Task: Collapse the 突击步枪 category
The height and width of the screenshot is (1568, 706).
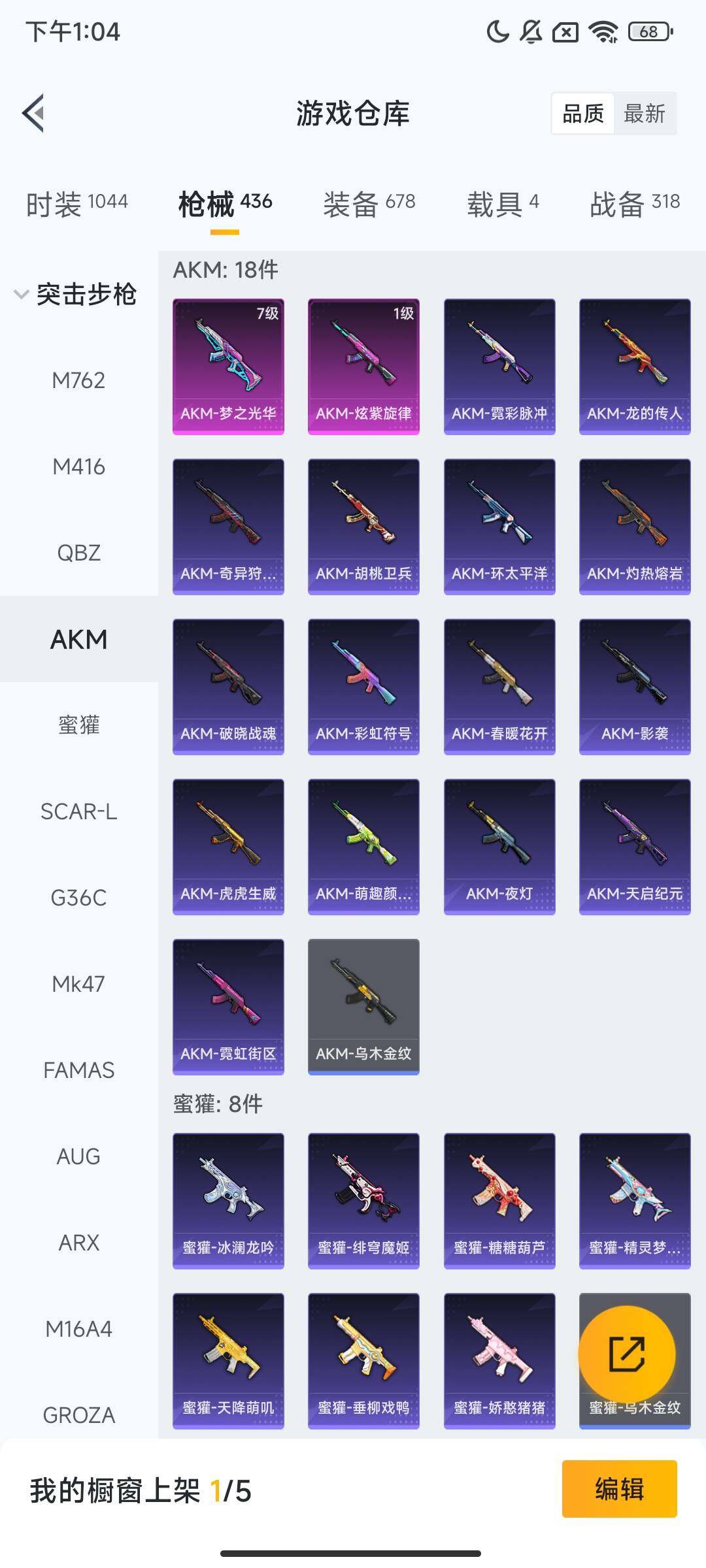Action: point(87,294)
